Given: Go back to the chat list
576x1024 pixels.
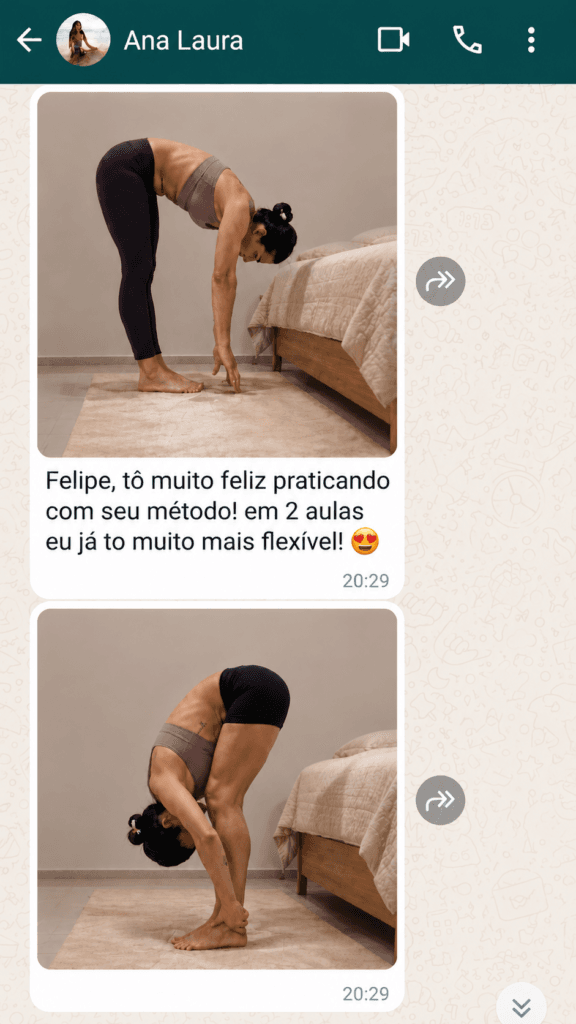Looking at the screenshot, I should tap(29, 40).
